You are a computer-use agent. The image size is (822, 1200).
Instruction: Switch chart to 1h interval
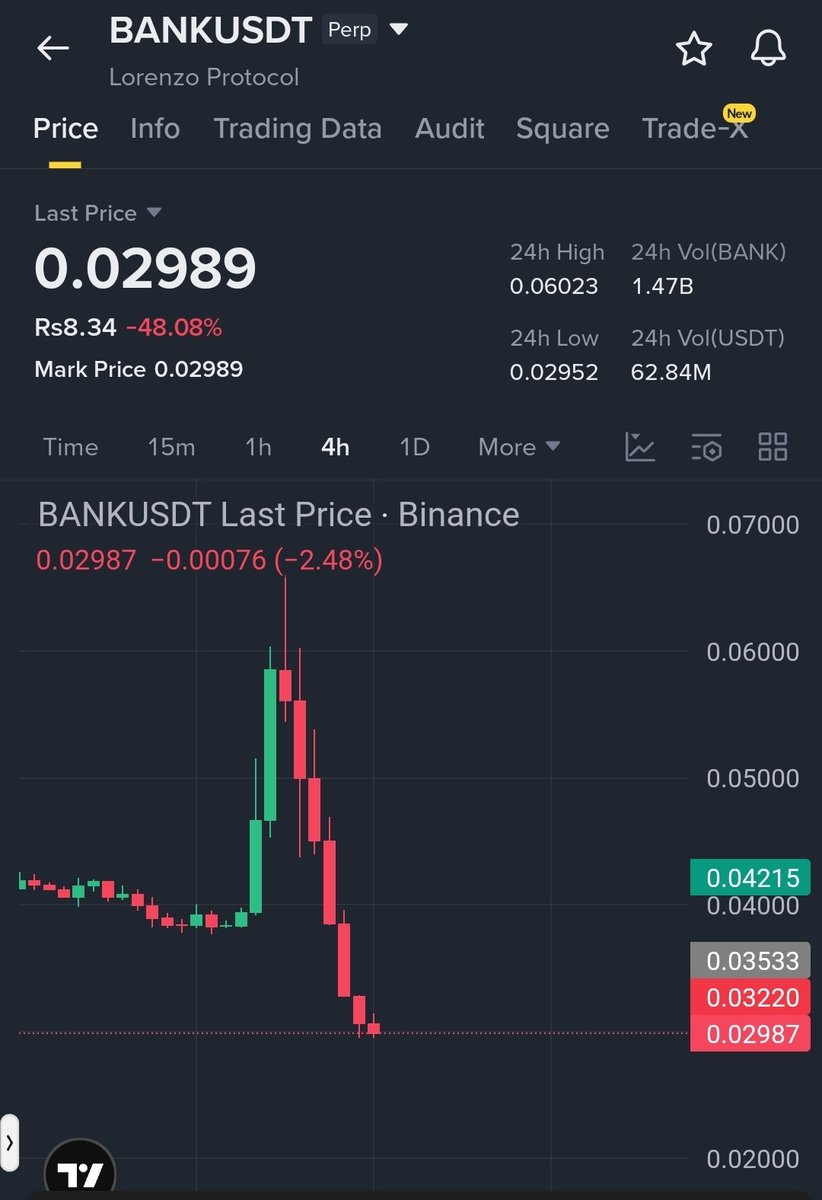(258, 447)
